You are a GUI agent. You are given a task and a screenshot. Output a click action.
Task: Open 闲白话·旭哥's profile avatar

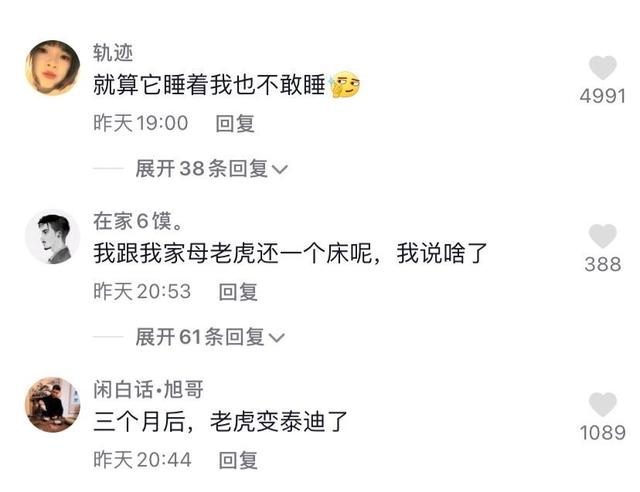[x=52, y=404]
